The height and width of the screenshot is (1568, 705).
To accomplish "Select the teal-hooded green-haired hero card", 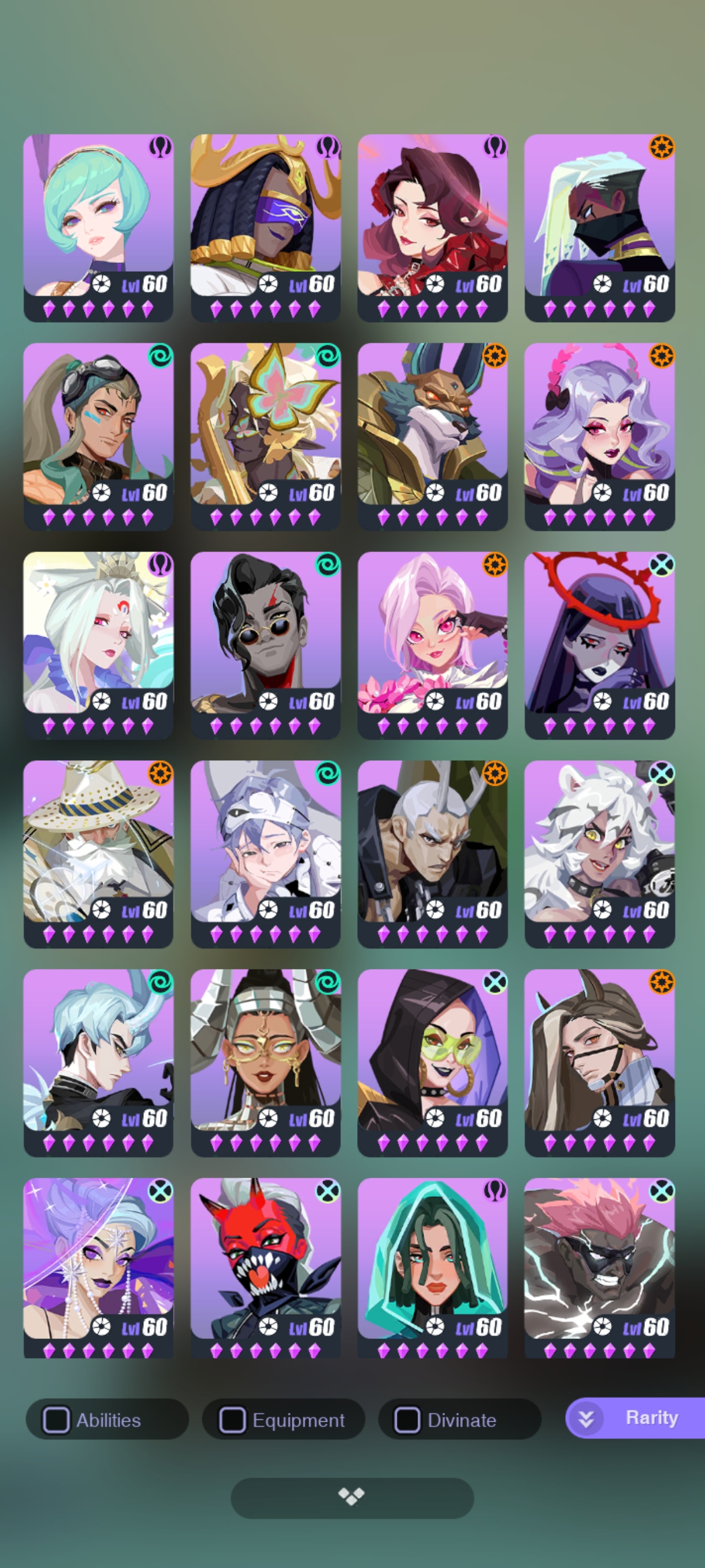I will [x=432, y=1269].
